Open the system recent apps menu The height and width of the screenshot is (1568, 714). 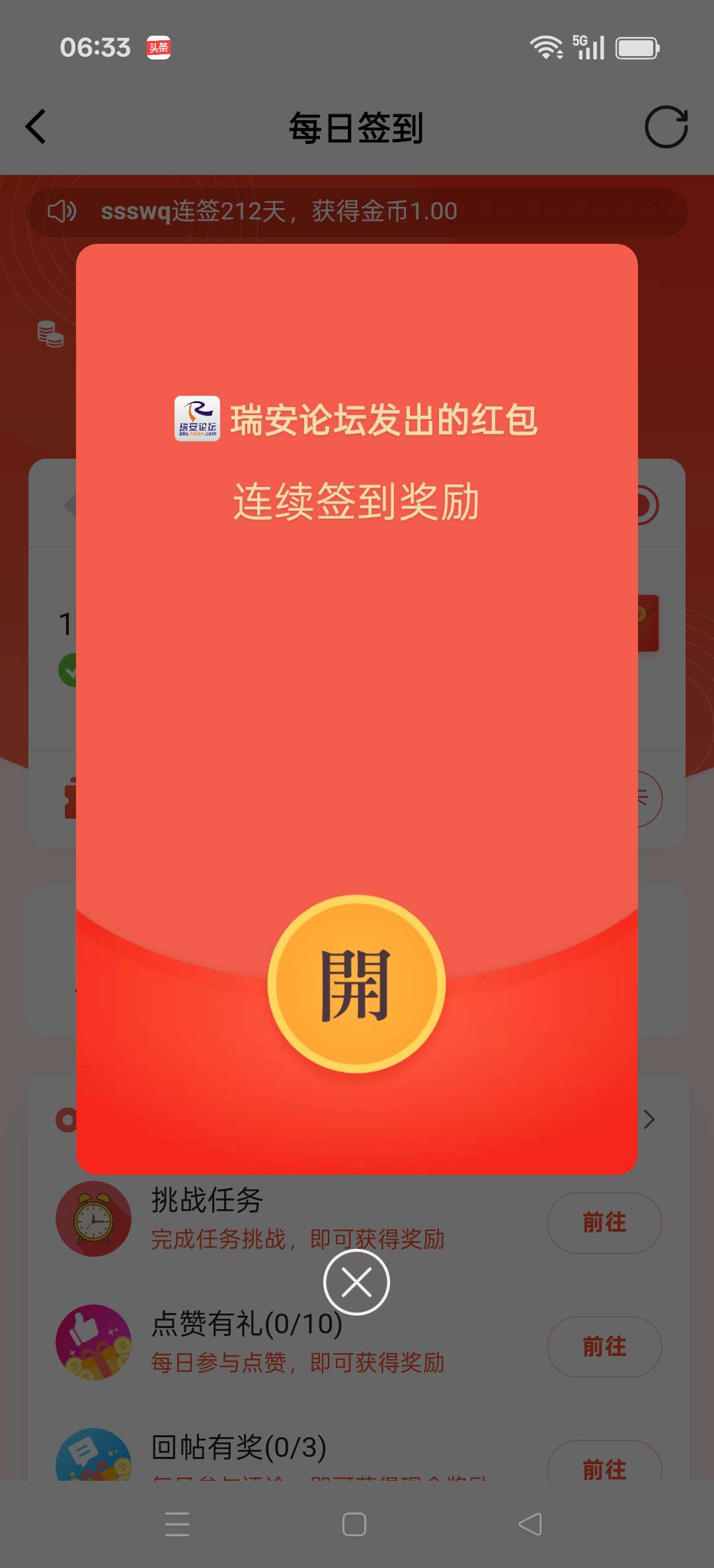177,1524
